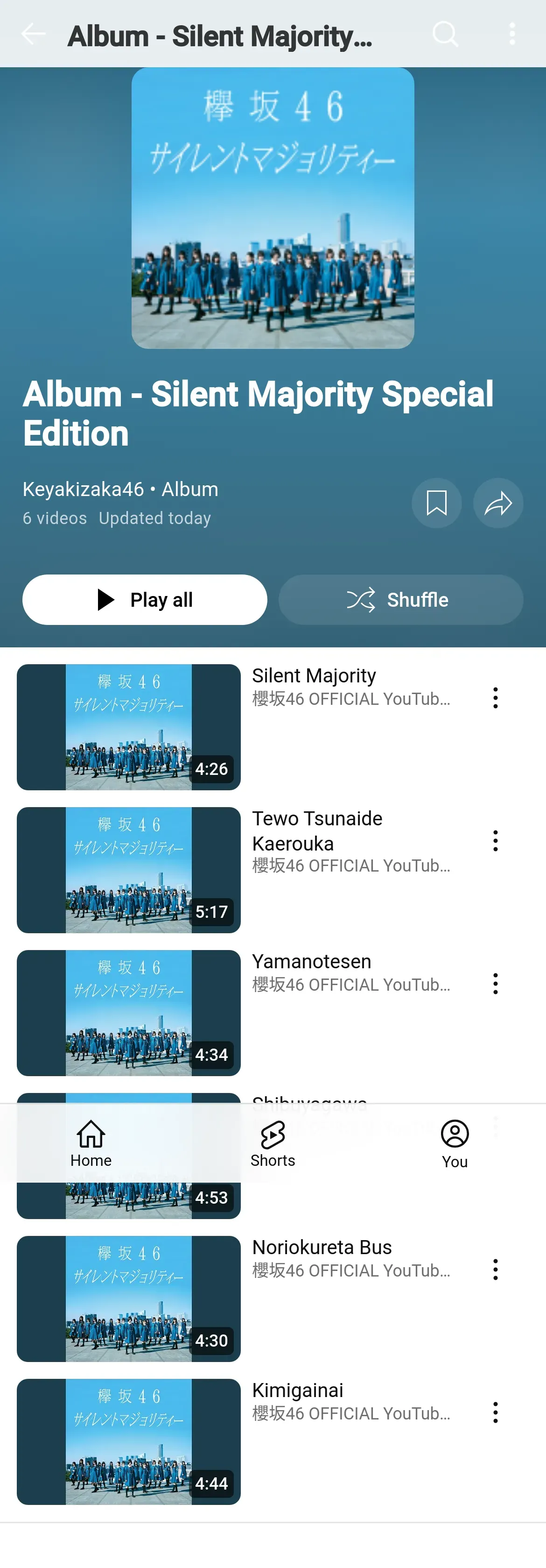Open search in the app bar
This screenshot has width=546, height=1568.
445,34
